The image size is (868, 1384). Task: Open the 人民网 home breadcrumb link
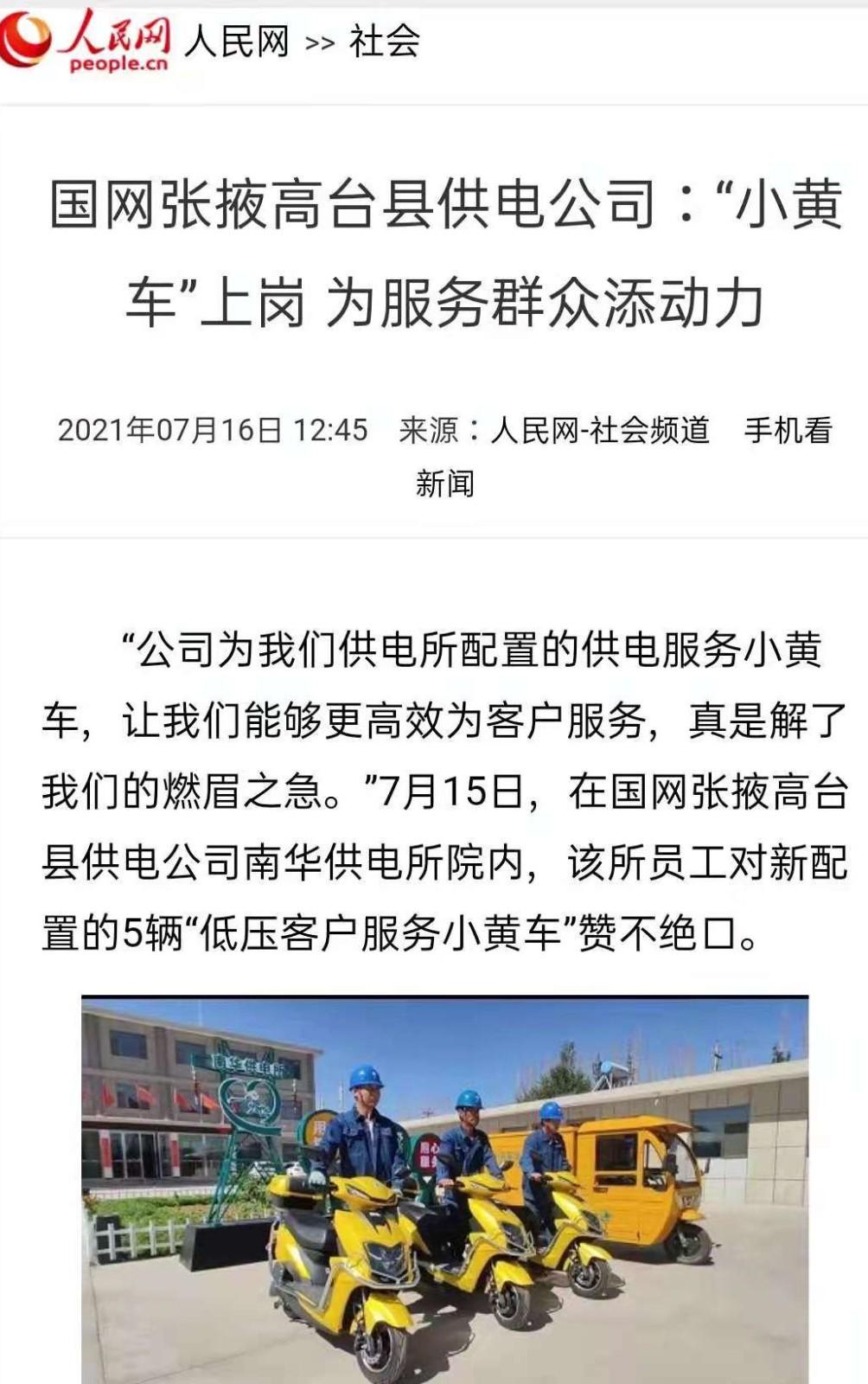[236, 42]
